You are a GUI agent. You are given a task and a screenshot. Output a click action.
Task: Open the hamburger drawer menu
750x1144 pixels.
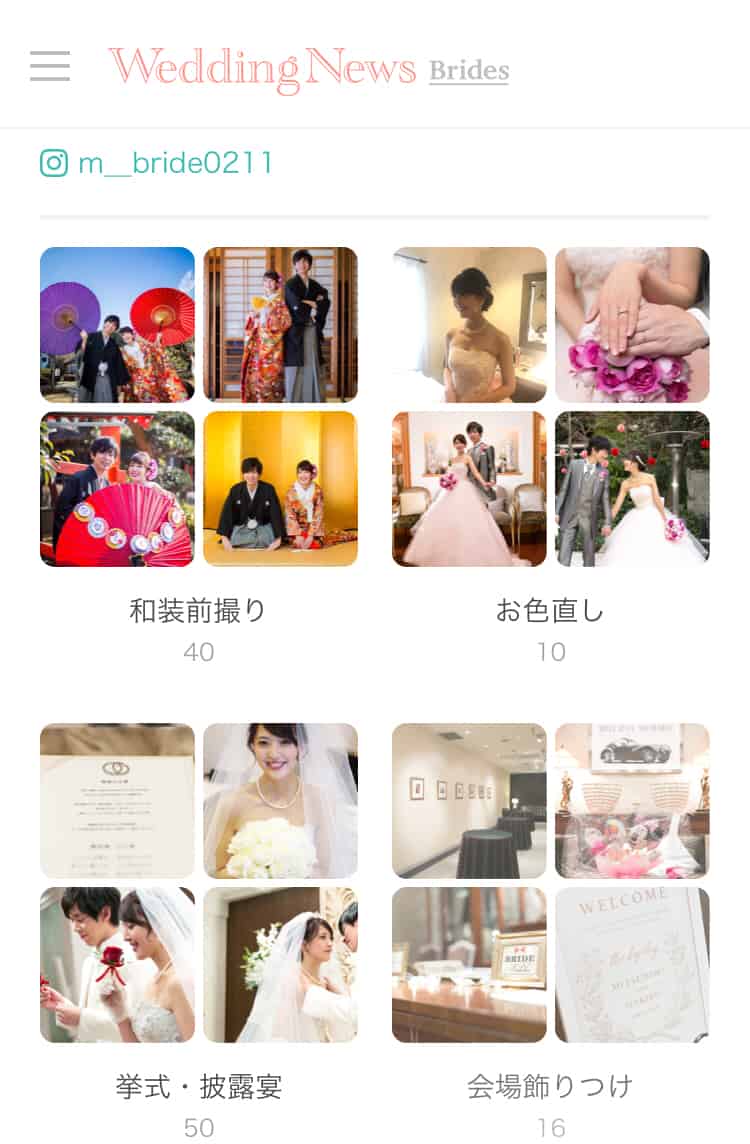pyautogui.click(x=50, y=67)
